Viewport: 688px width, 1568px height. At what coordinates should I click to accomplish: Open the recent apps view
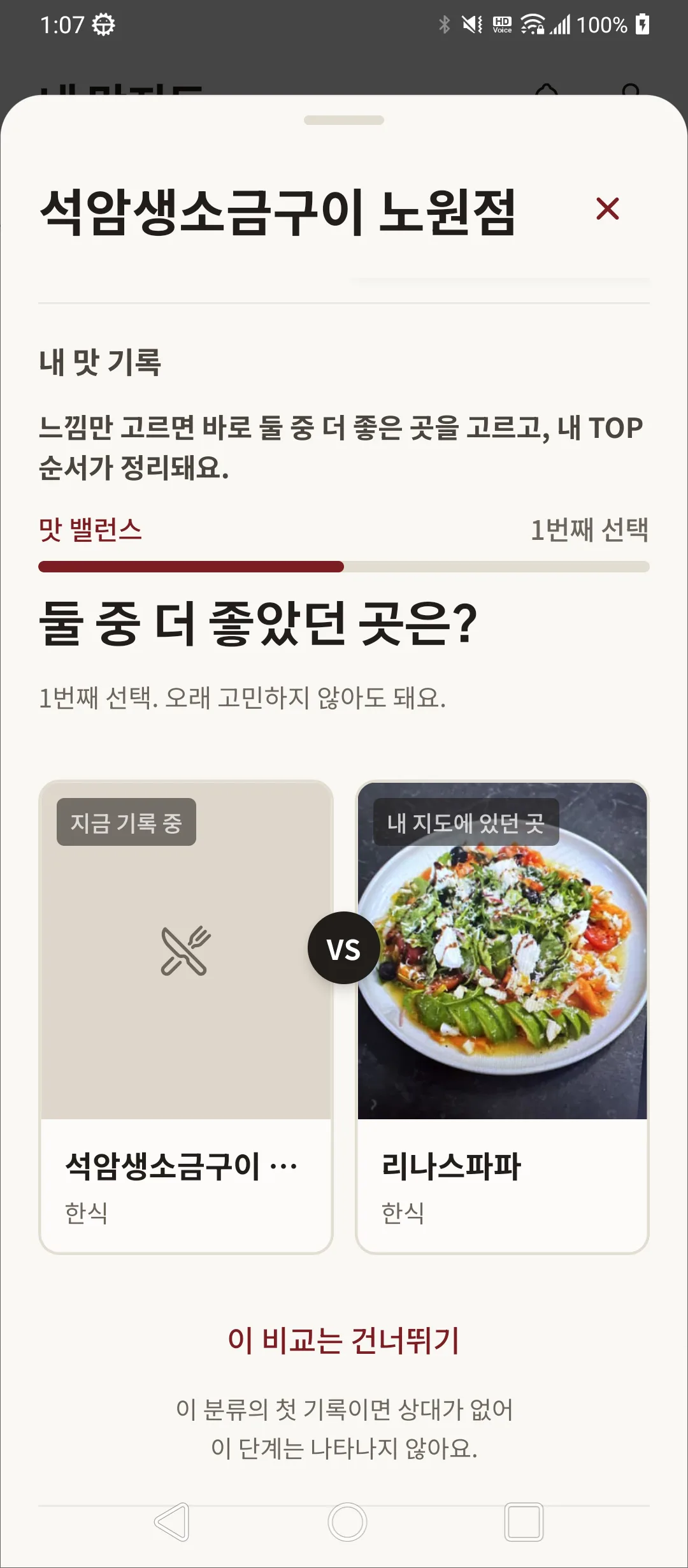524,1522
